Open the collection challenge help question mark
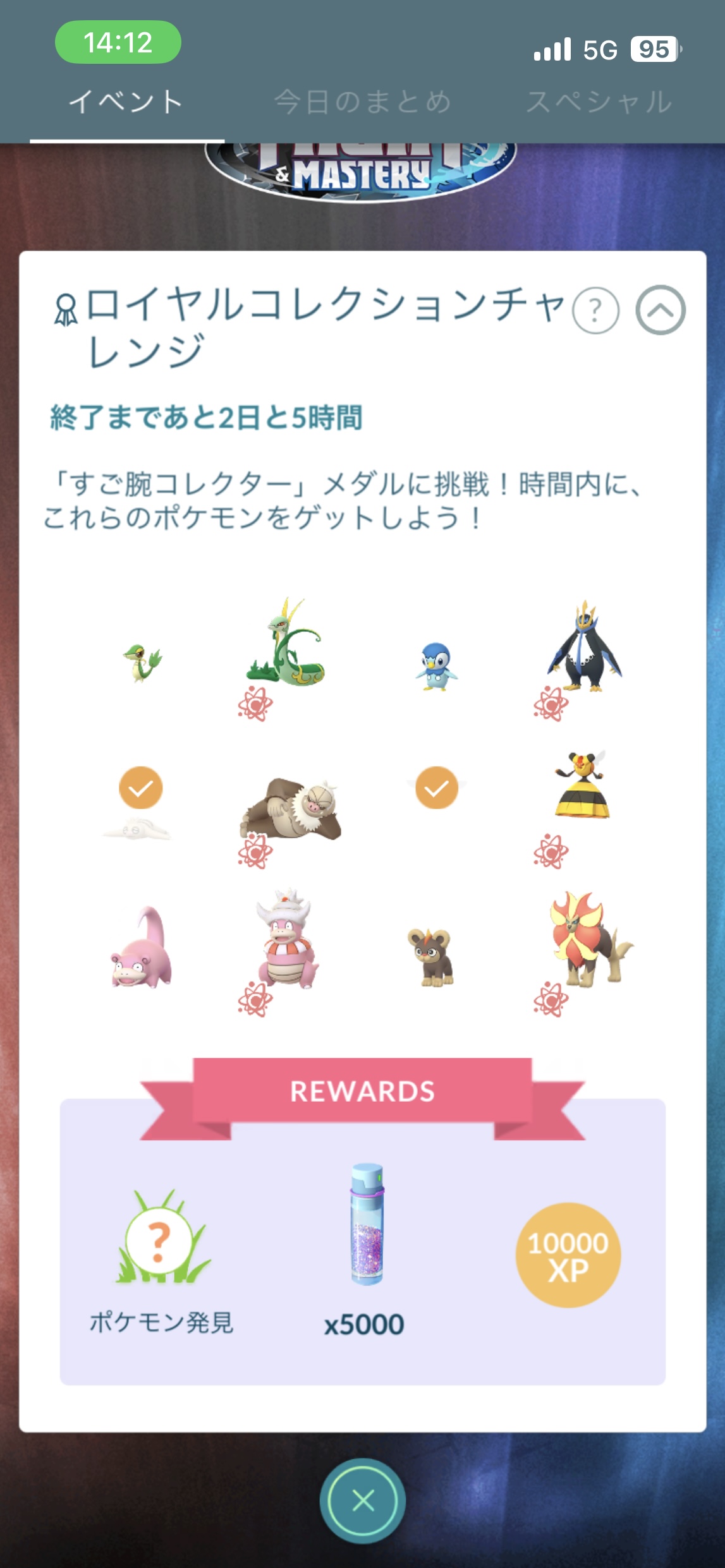Image resolution: width=725 pixels, height=1568 pixels. (x=595, y=310)
